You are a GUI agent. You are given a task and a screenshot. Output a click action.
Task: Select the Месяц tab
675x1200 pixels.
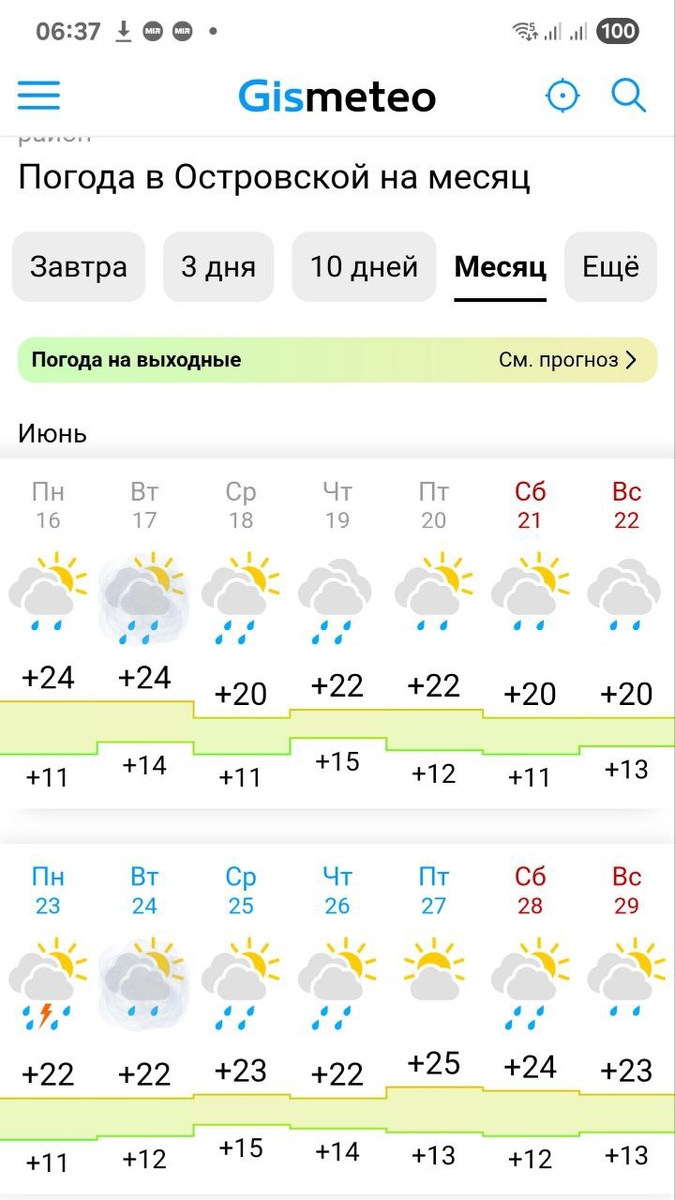tap(500, 267)
